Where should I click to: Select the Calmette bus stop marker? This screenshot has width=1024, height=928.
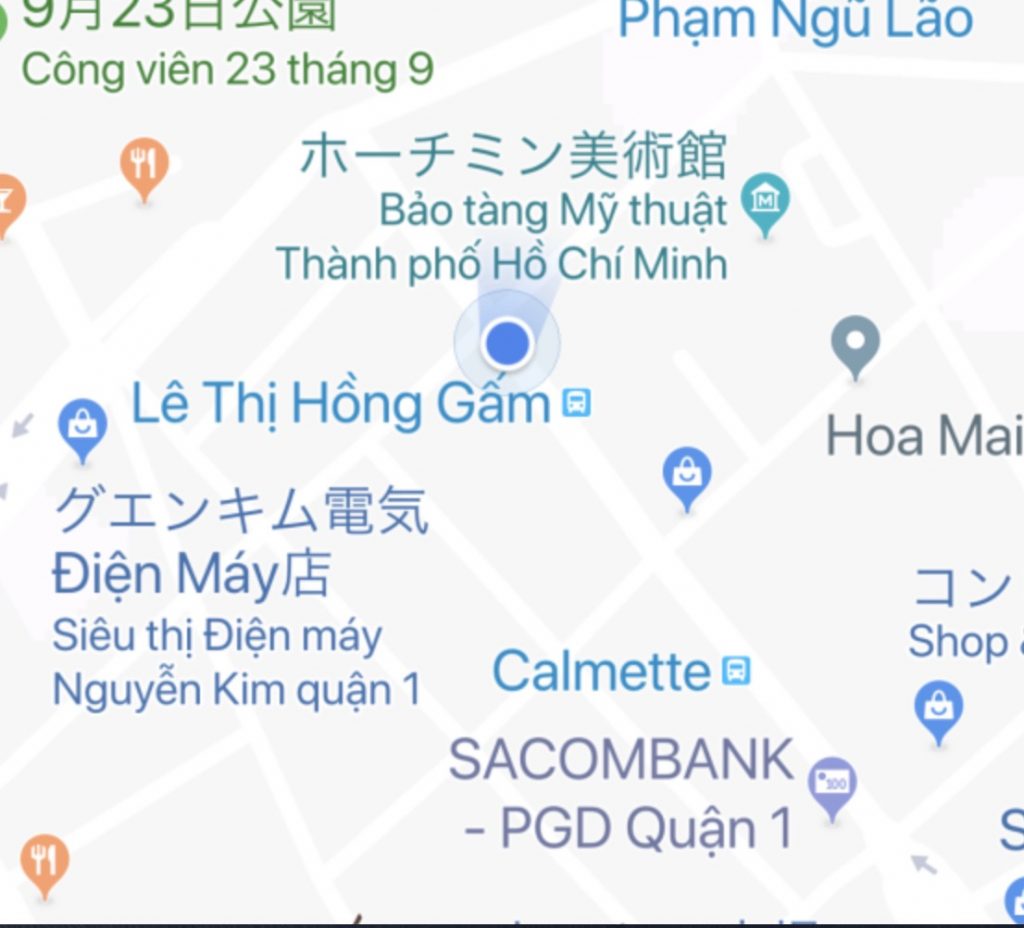[x=736, y=670]
